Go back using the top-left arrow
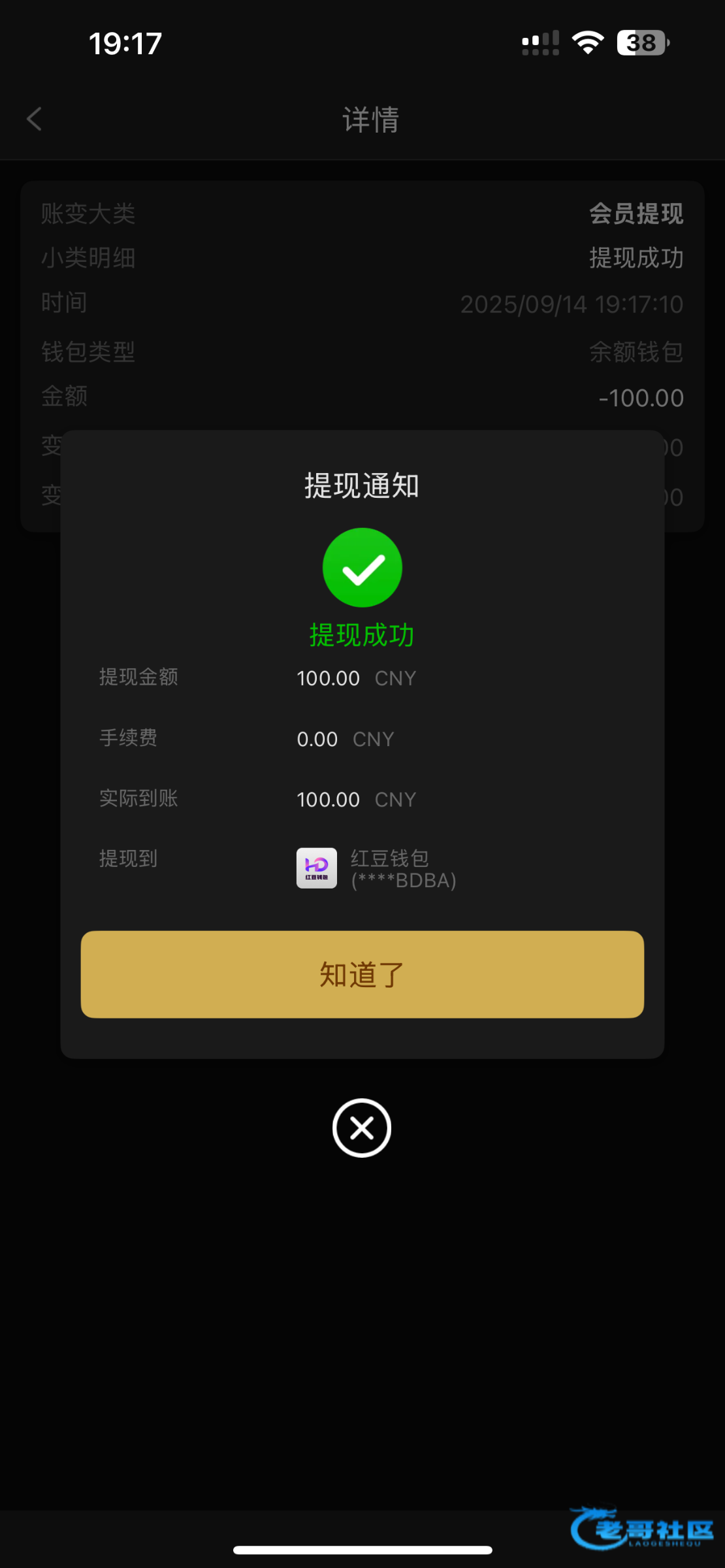725x1568 pixels. coord(35,119)
